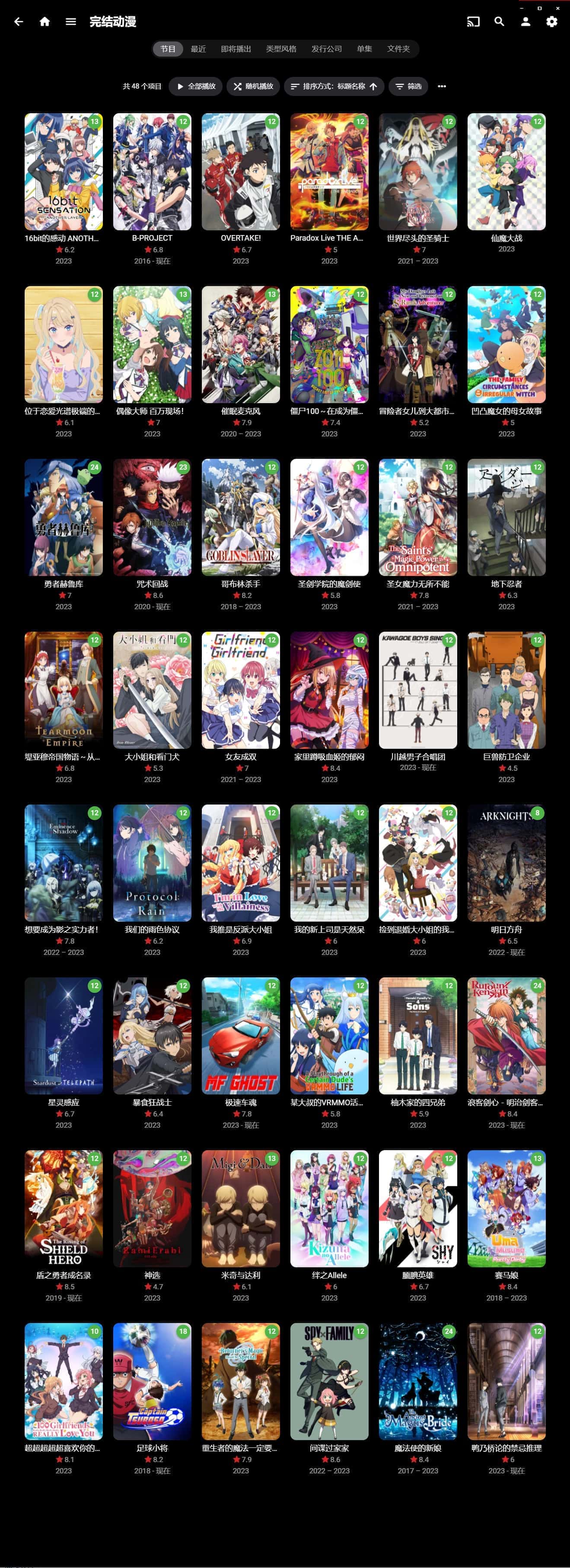
Task: Change the 排序方式 标题名称 sort order
Action: click(334, 86)
